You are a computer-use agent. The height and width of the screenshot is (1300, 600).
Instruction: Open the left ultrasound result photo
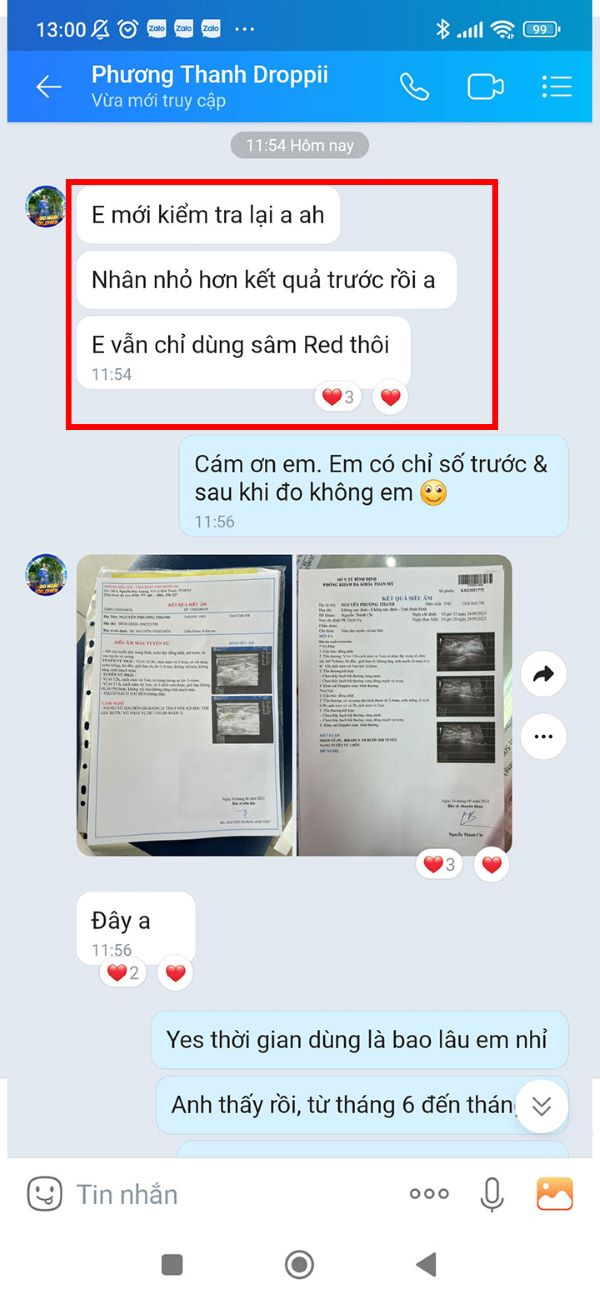[185, 705]
